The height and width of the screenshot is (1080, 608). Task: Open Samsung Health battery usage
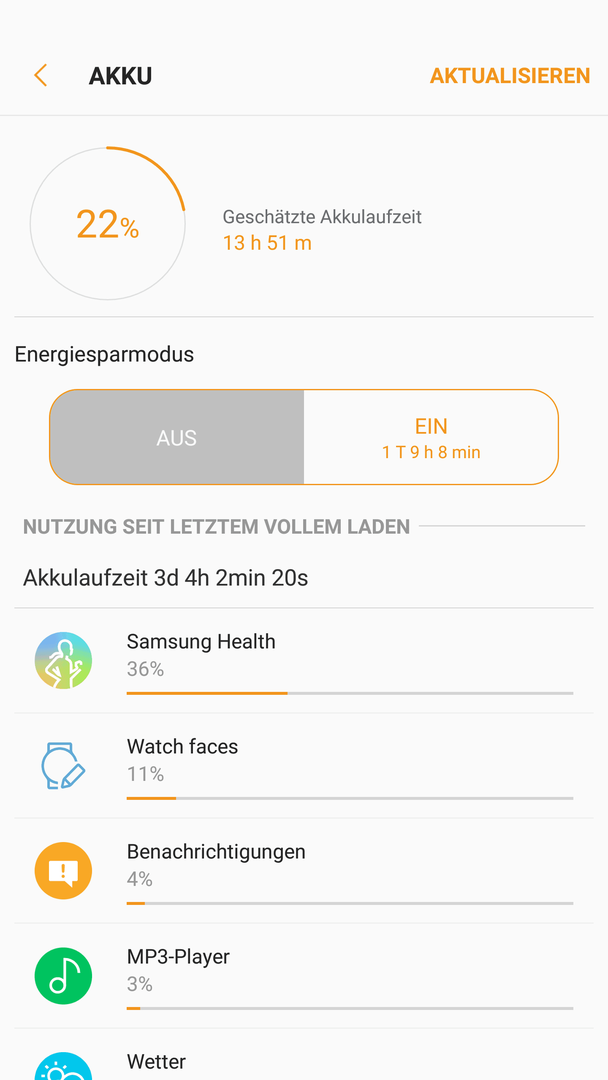[304, 661]
